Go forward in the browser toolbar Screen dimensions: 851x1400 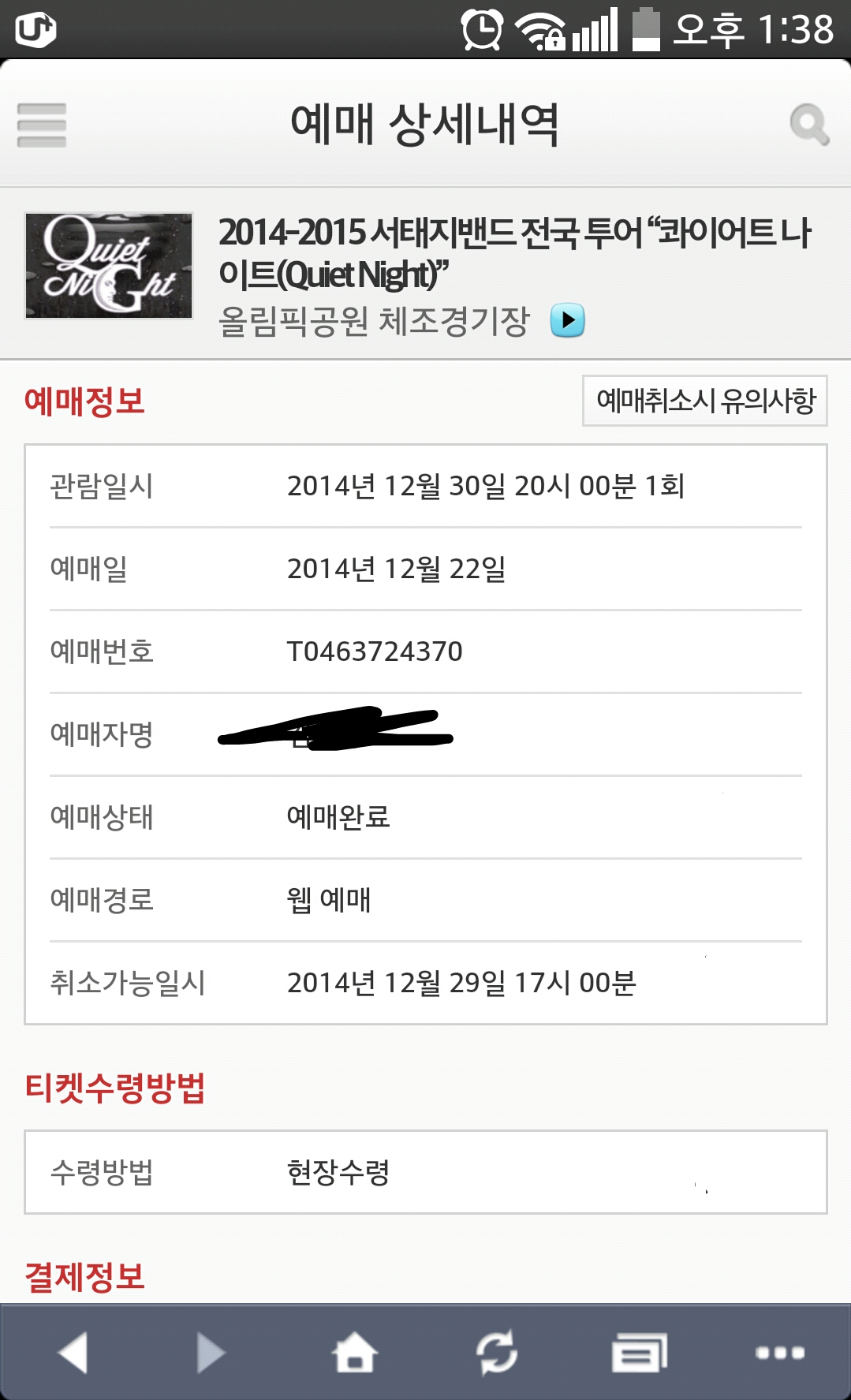coord(210,1352)
